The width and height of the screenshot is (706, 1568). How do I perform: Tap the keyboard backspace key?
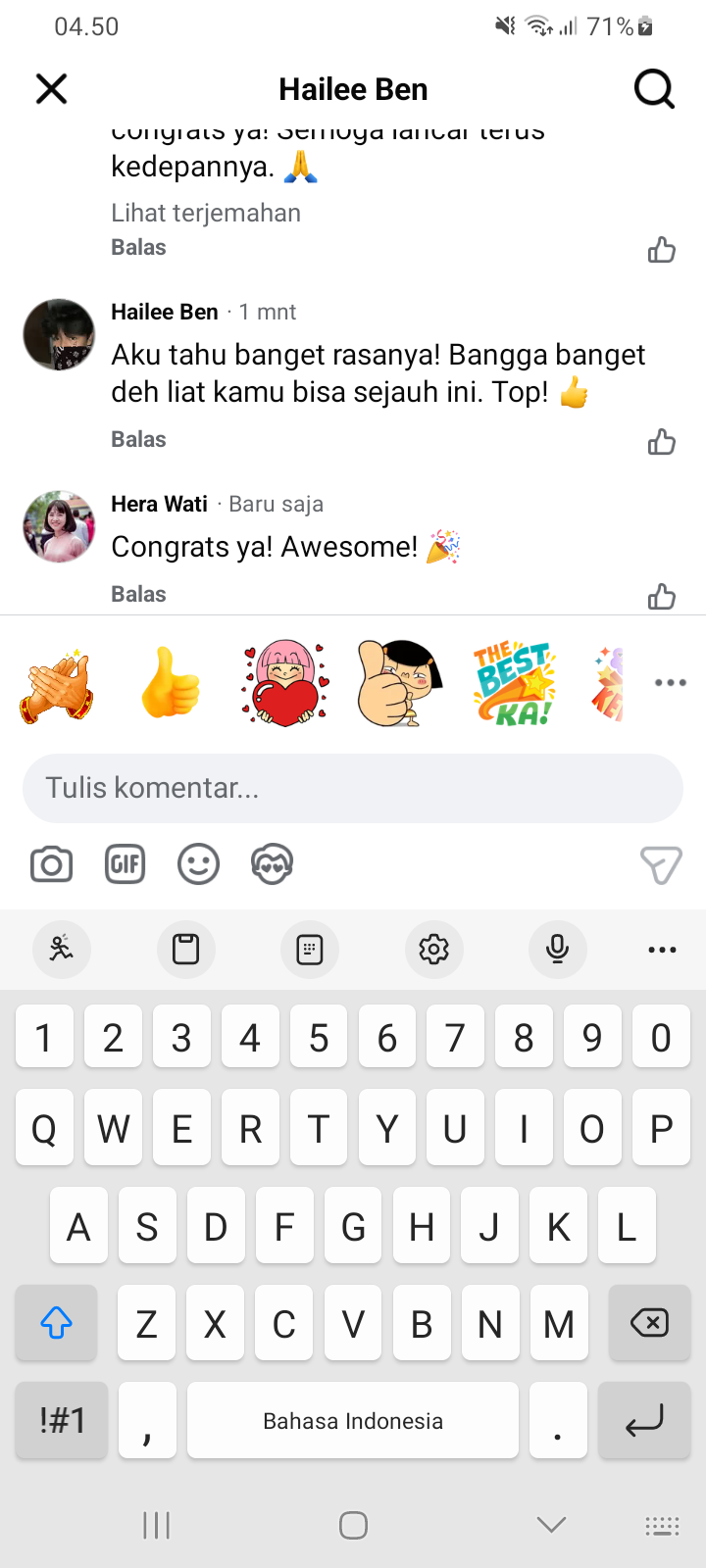pos(649,1323)
